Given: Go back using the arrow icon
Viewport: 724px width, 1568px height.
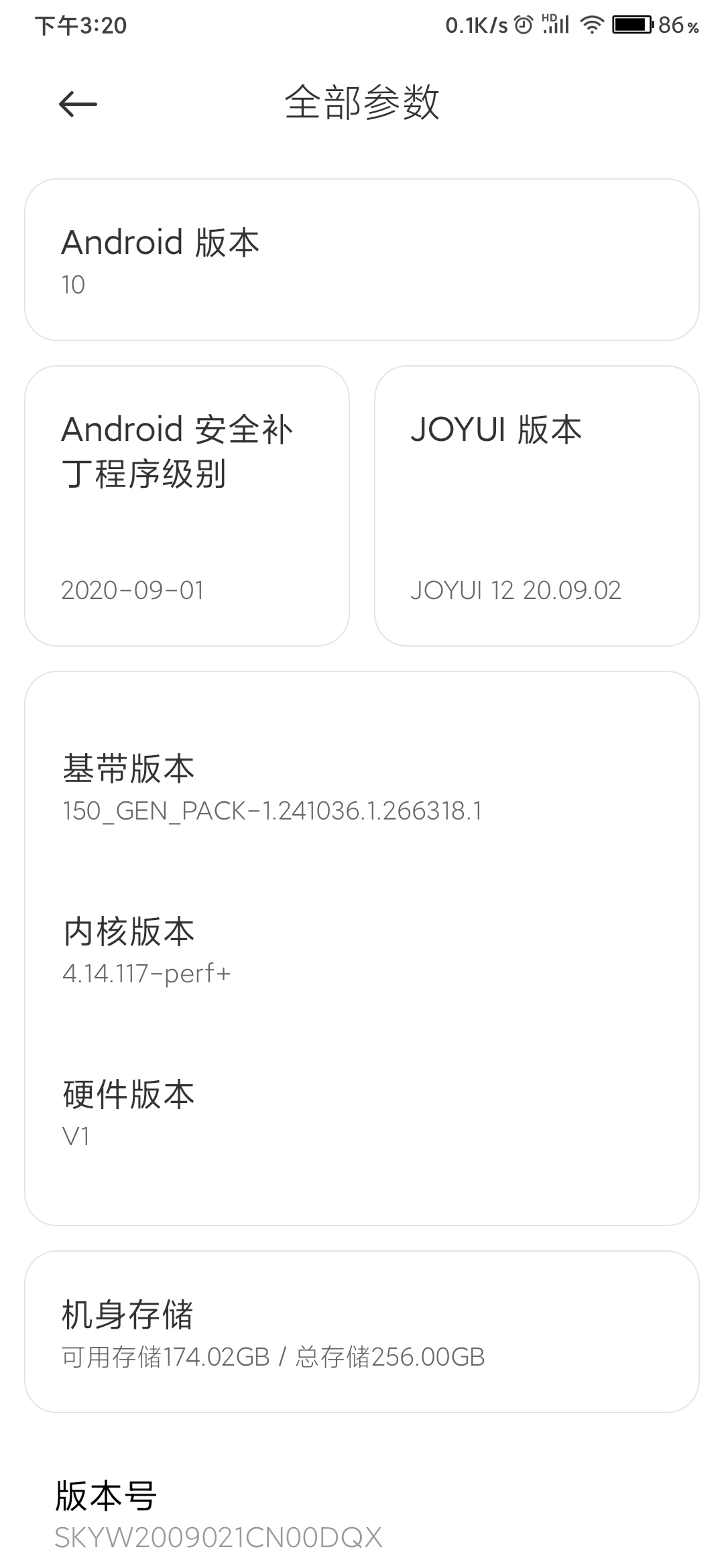Looking at the screenshot, I should tap(78, 104).
